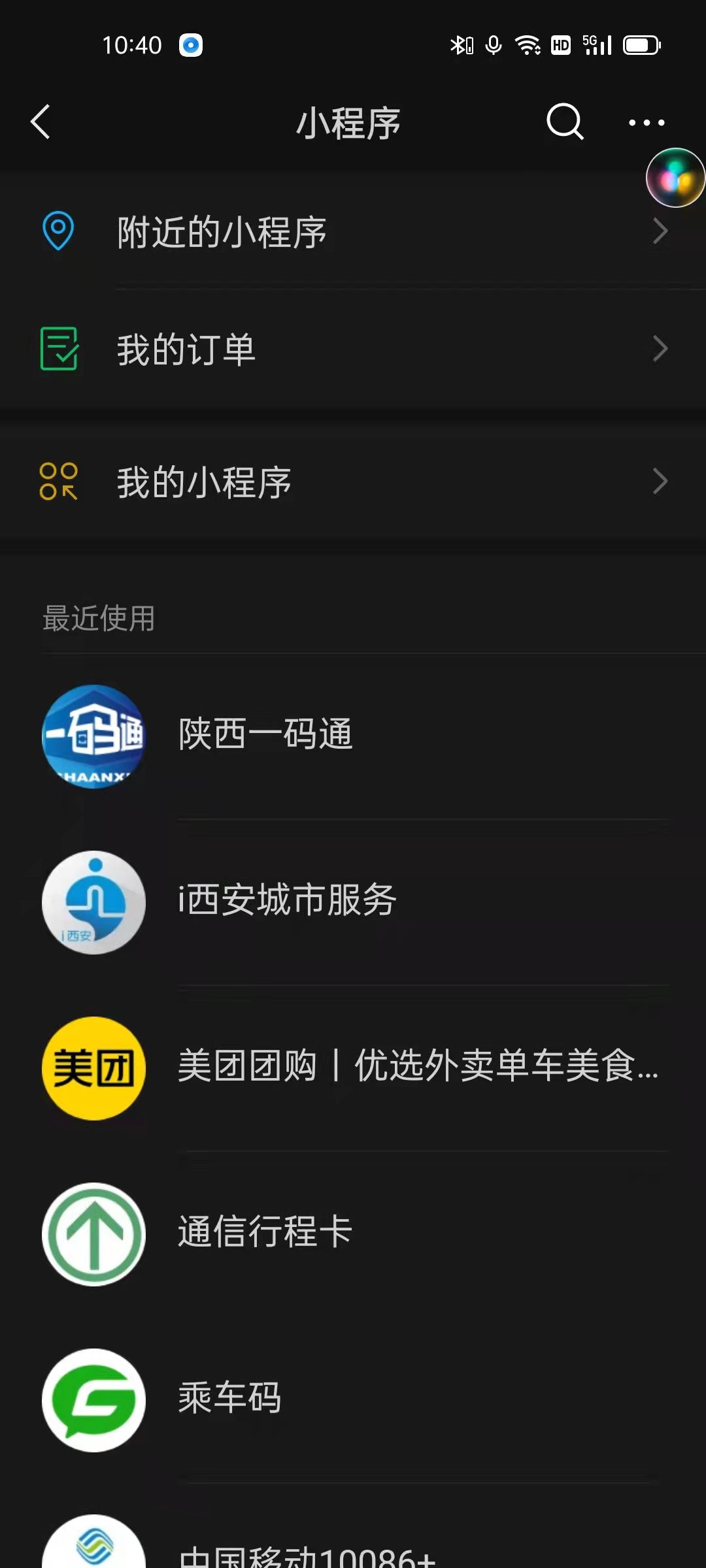Open the three-dot overflow menu
This screenshot has width=706, height=1568.
pos(647,122)
